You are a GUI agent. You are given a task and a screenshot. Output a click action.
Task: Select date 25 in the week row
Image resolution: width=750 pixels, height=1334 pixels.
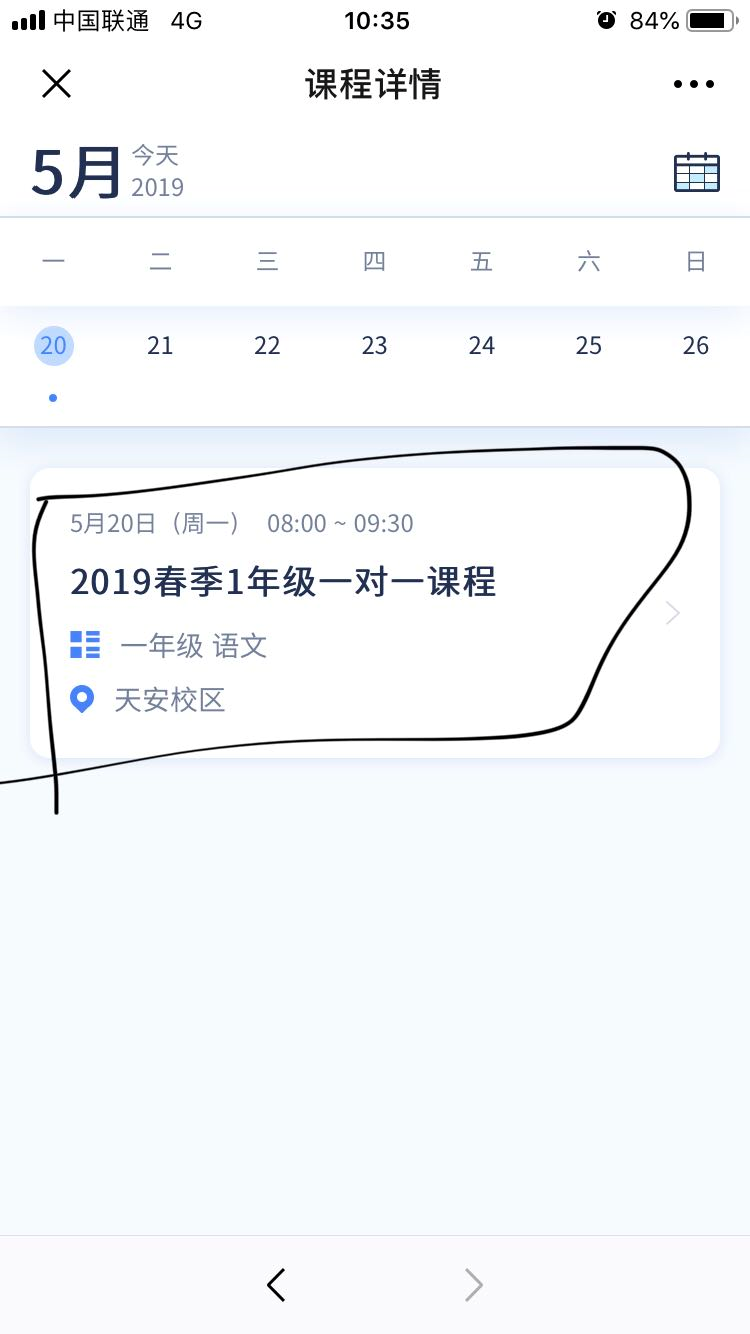pyautogui.click(x=589, y=346)
